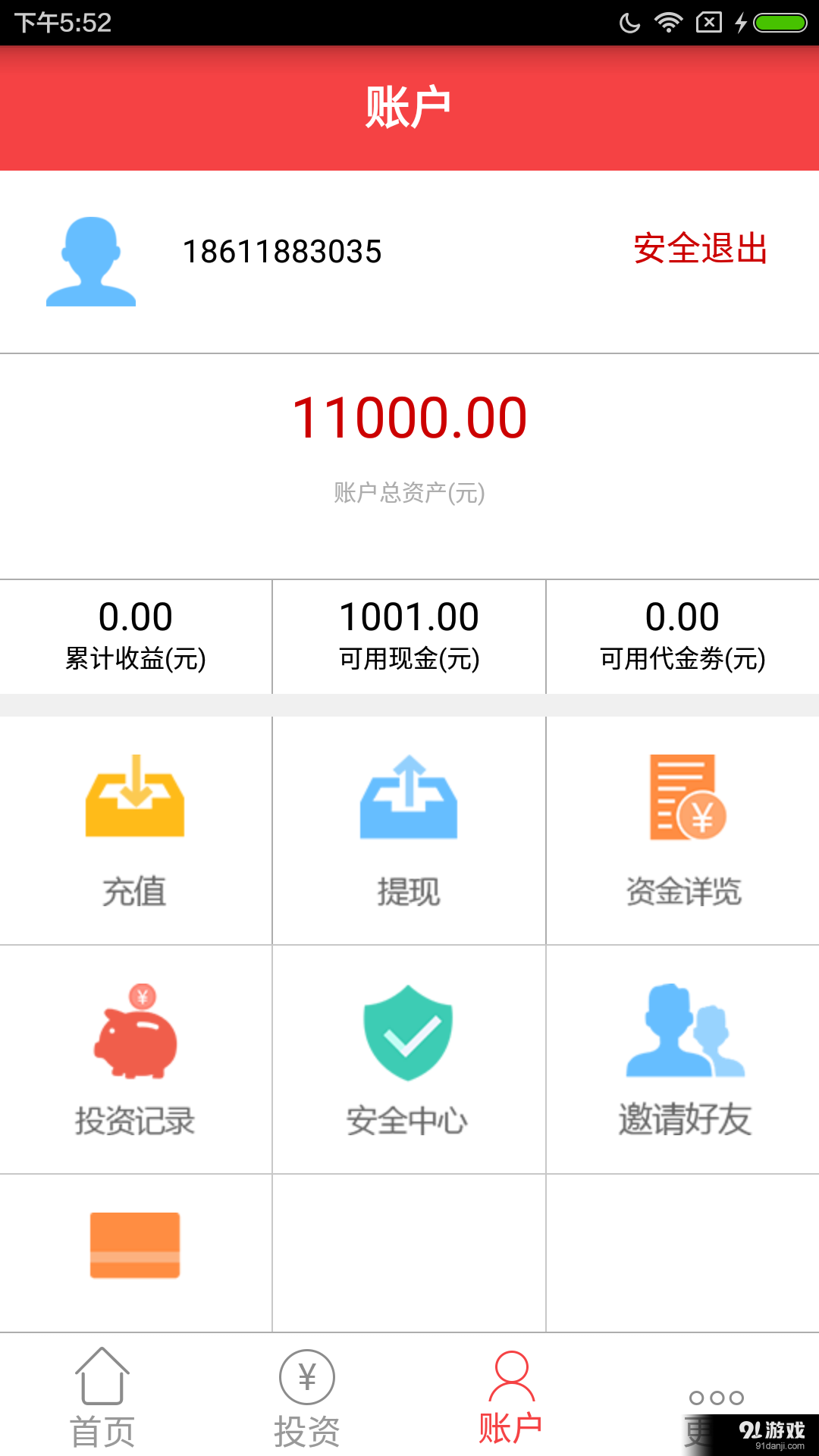Tap the phone number 18611883035
The width and height of the screenshot is (819, 1456).
pyautogui.click(x=283, y=253)
